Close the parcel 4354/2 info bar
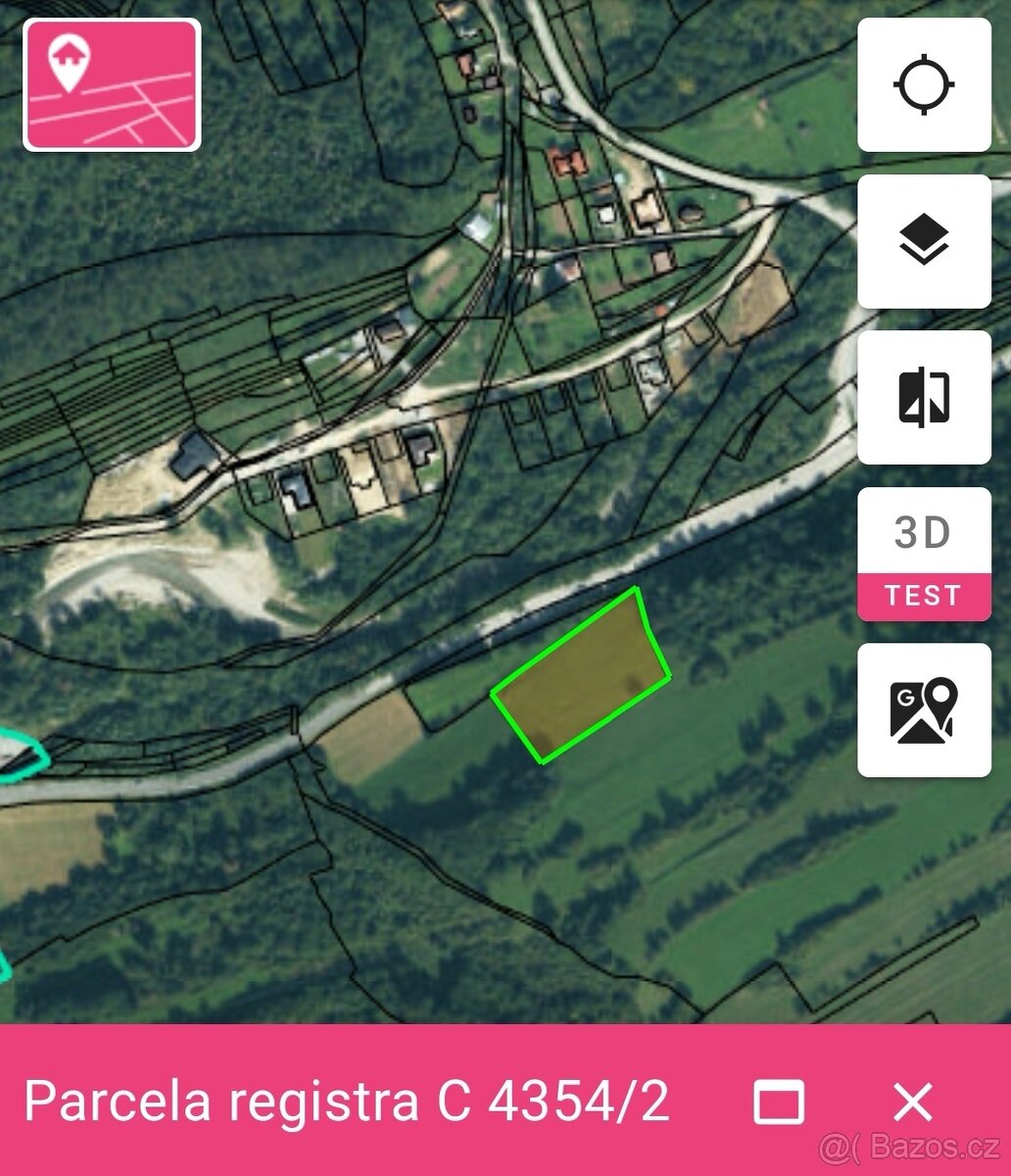Image resolution: width=1011 pixels, height=1176 pixels. coord(912,1102)
